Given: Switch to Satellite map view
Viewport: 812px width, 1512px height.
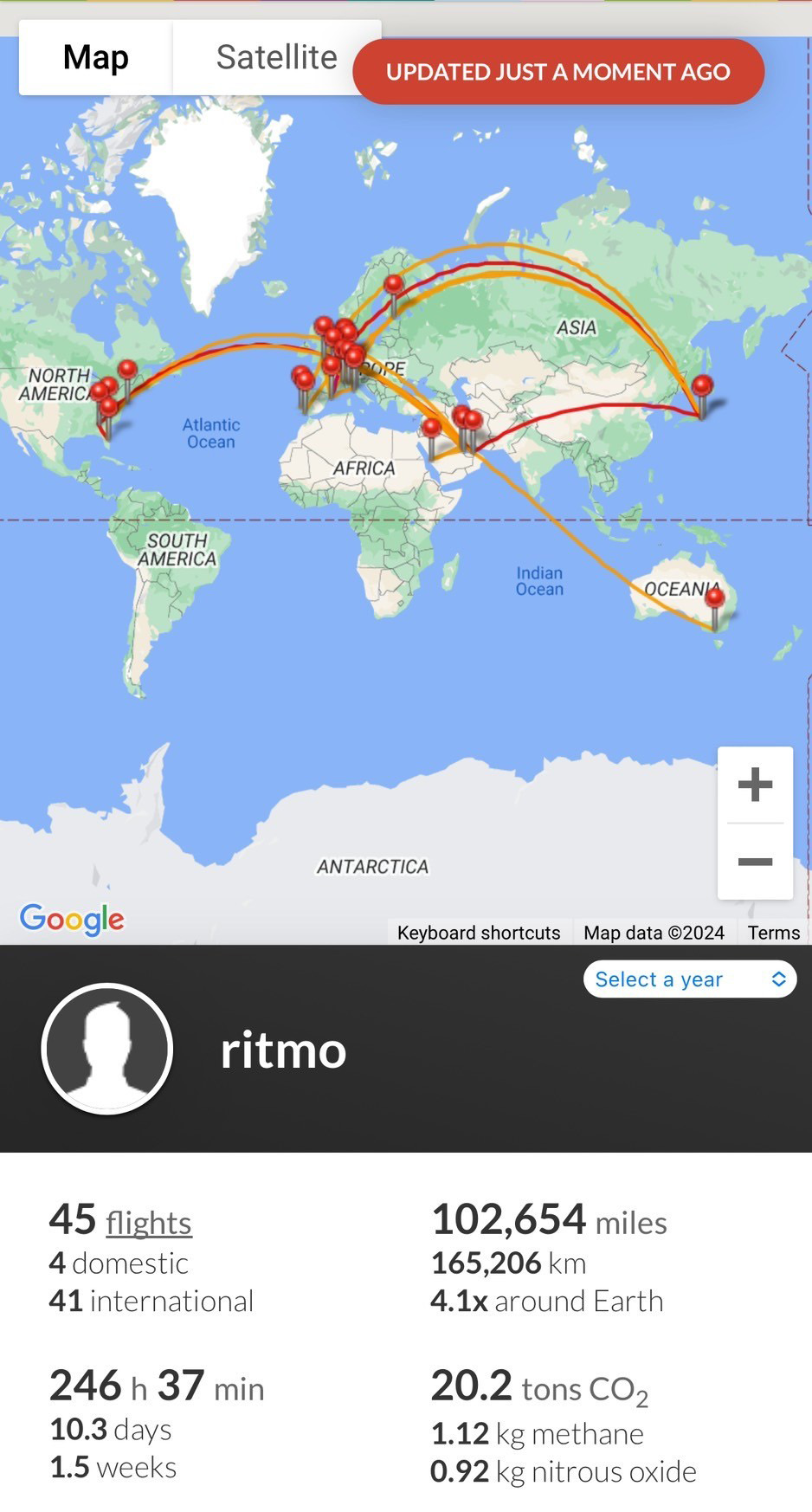Looking at the screenshot, I should (x=276, y=58).
